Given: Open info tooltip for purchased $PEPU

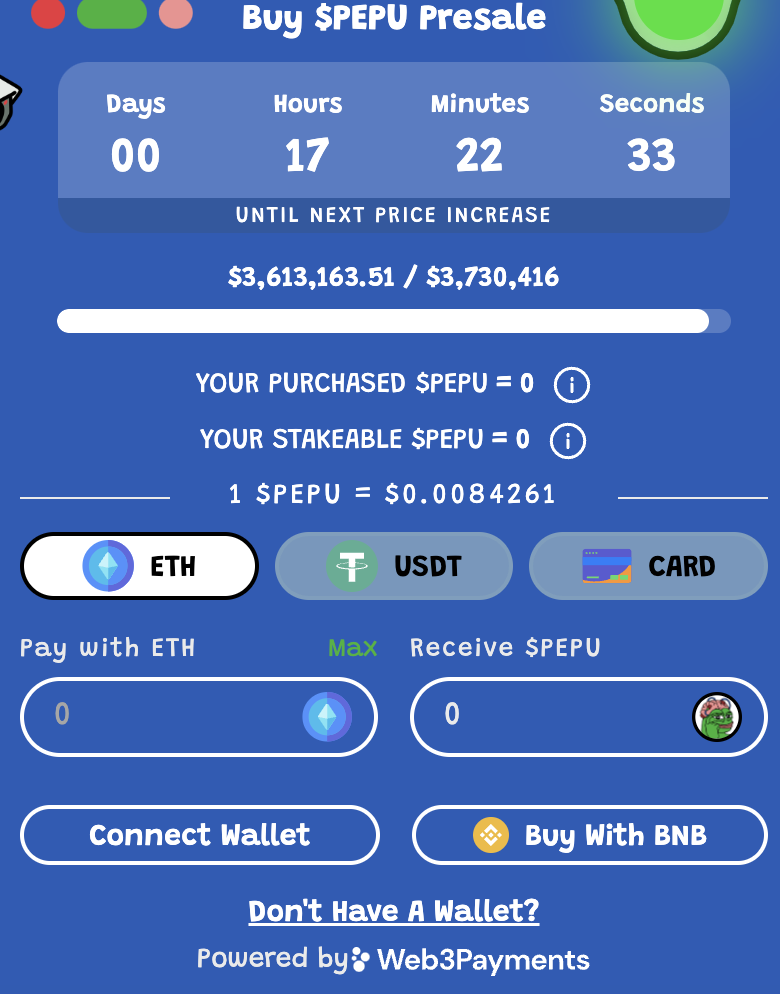Looking at the screenshot, I should (571, 385).
